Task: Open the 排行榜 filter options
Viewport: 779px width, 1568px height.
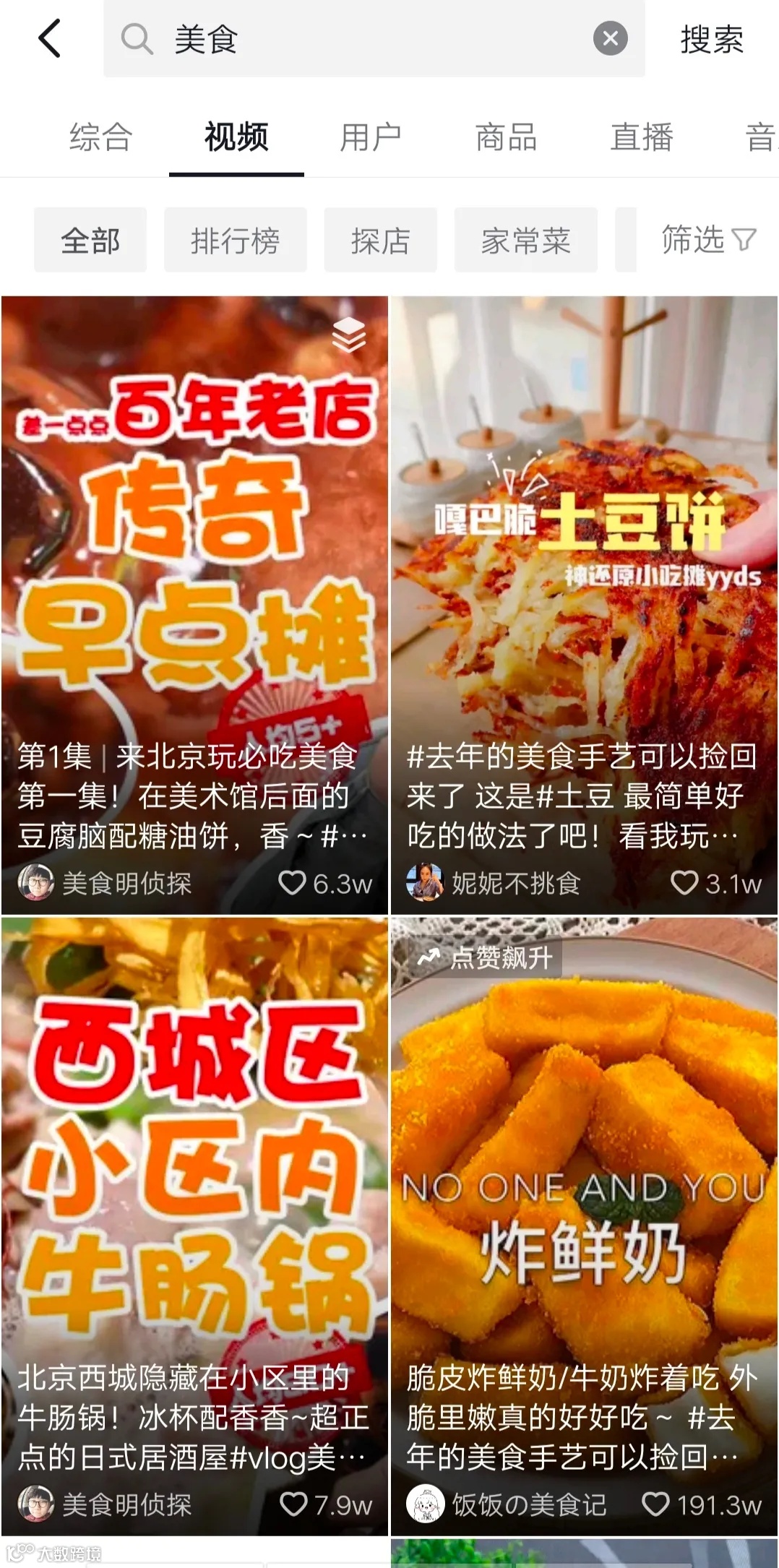Action: (x=235, y=239)
